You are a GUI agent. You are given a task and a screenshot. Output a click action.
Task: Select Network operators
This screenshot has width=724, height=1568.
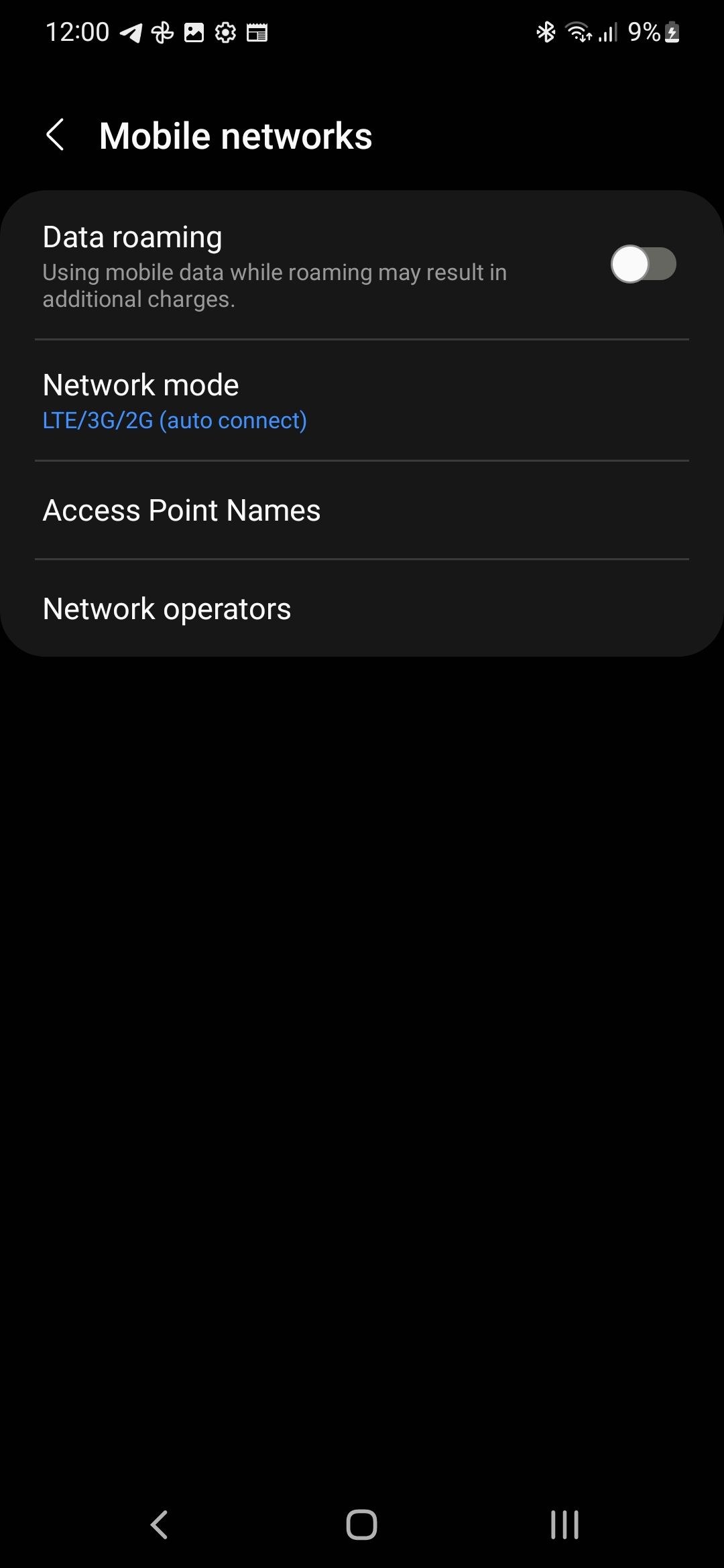(x=362, y=608)
